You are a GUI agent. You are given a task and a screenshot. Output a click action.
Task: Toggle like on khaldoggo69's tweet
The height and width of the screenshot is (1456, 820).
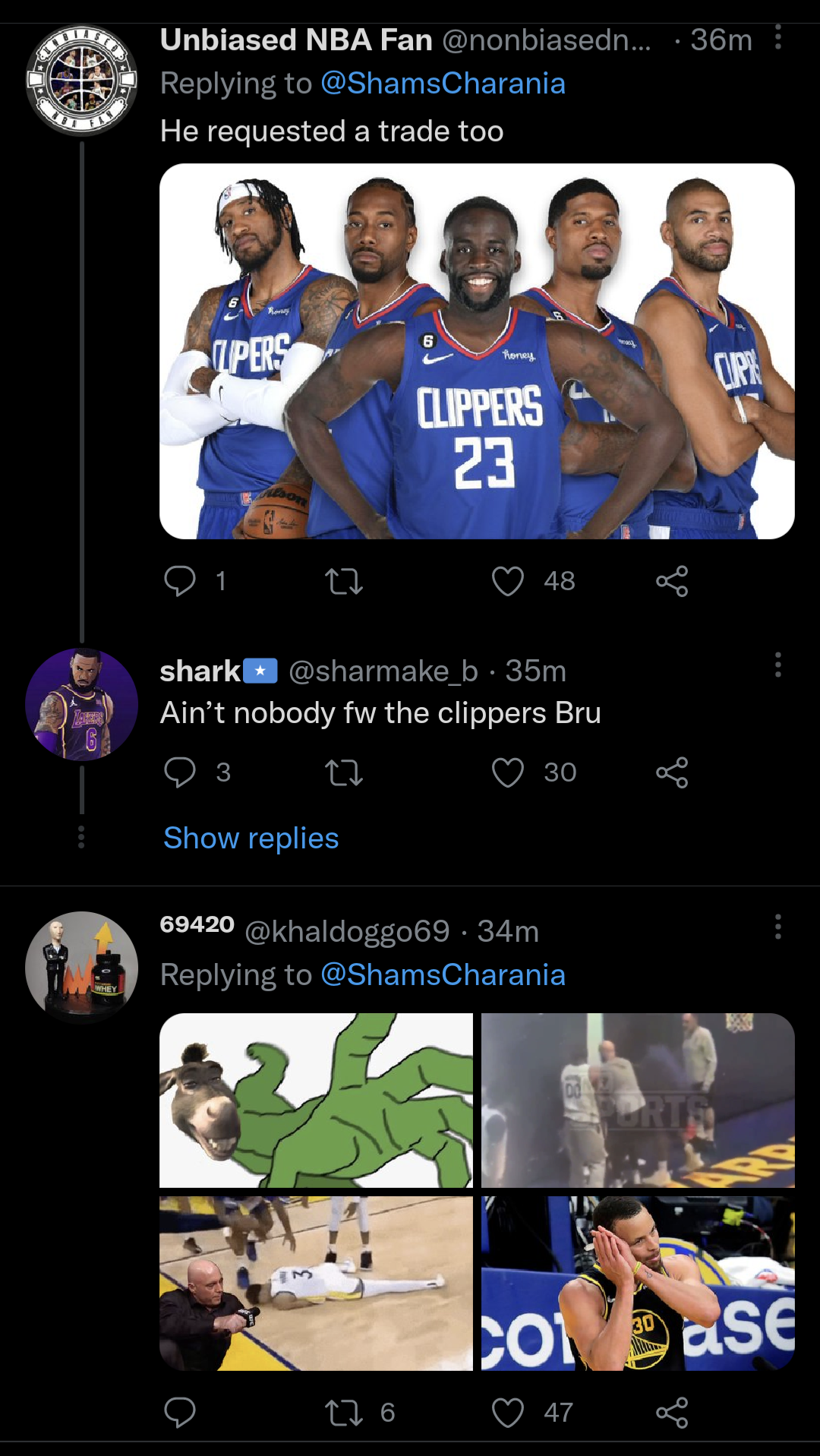pyautogui.click(x=507, y=1413)
